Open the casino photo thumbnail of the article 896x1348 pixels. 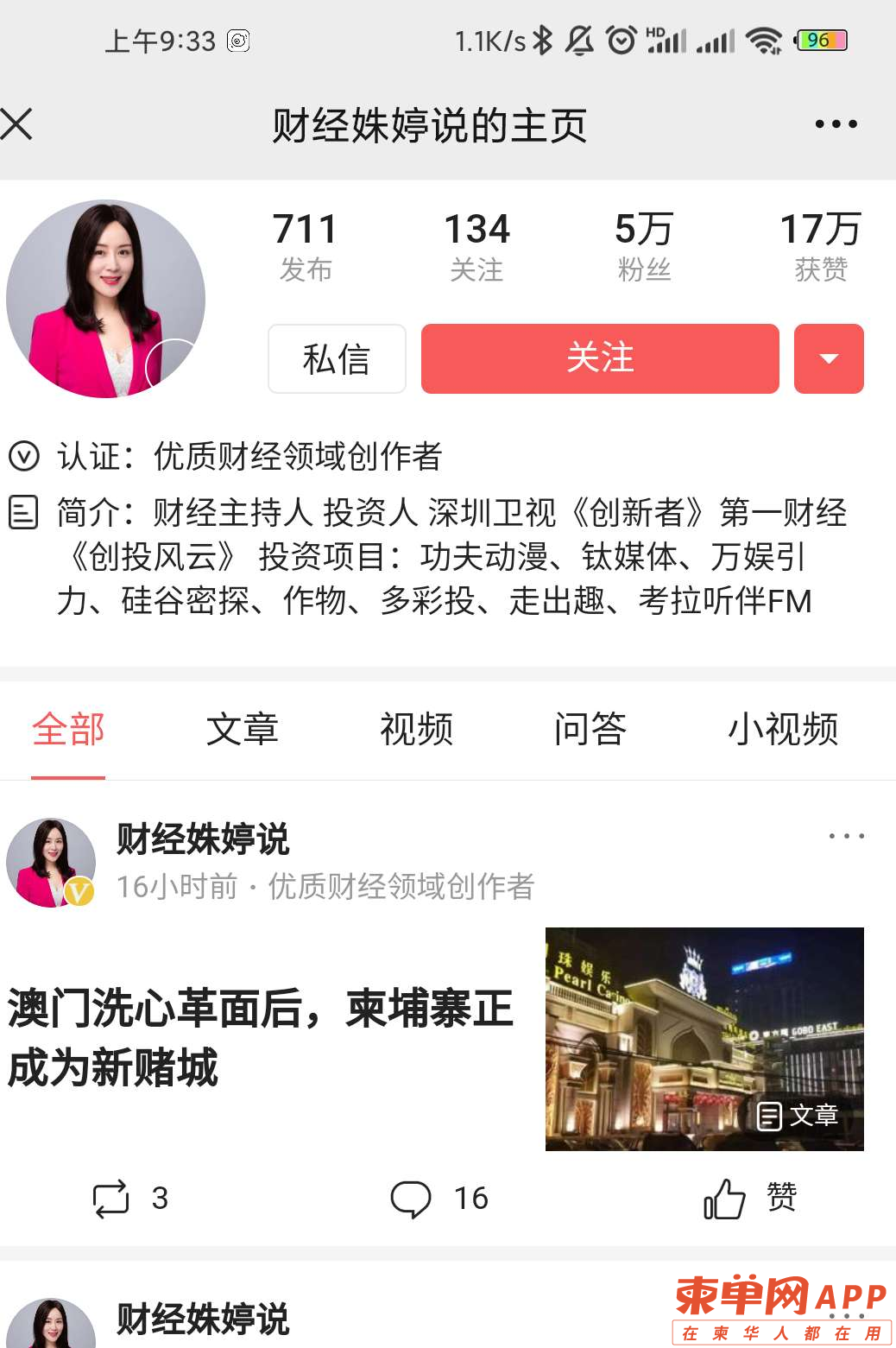click(704, 1039)
